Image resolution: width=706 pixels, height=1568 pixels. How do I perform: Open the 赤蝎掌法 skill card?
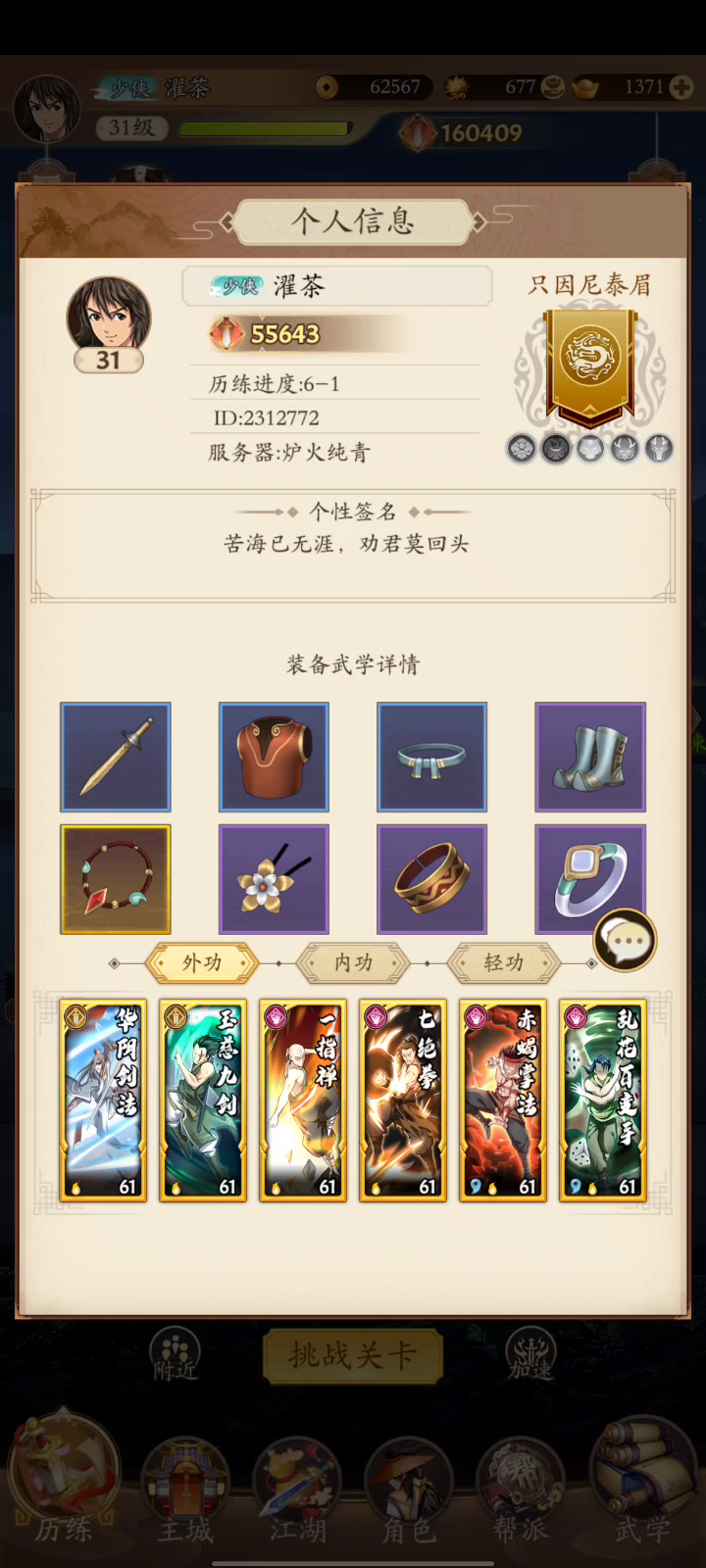point(503,1100)
